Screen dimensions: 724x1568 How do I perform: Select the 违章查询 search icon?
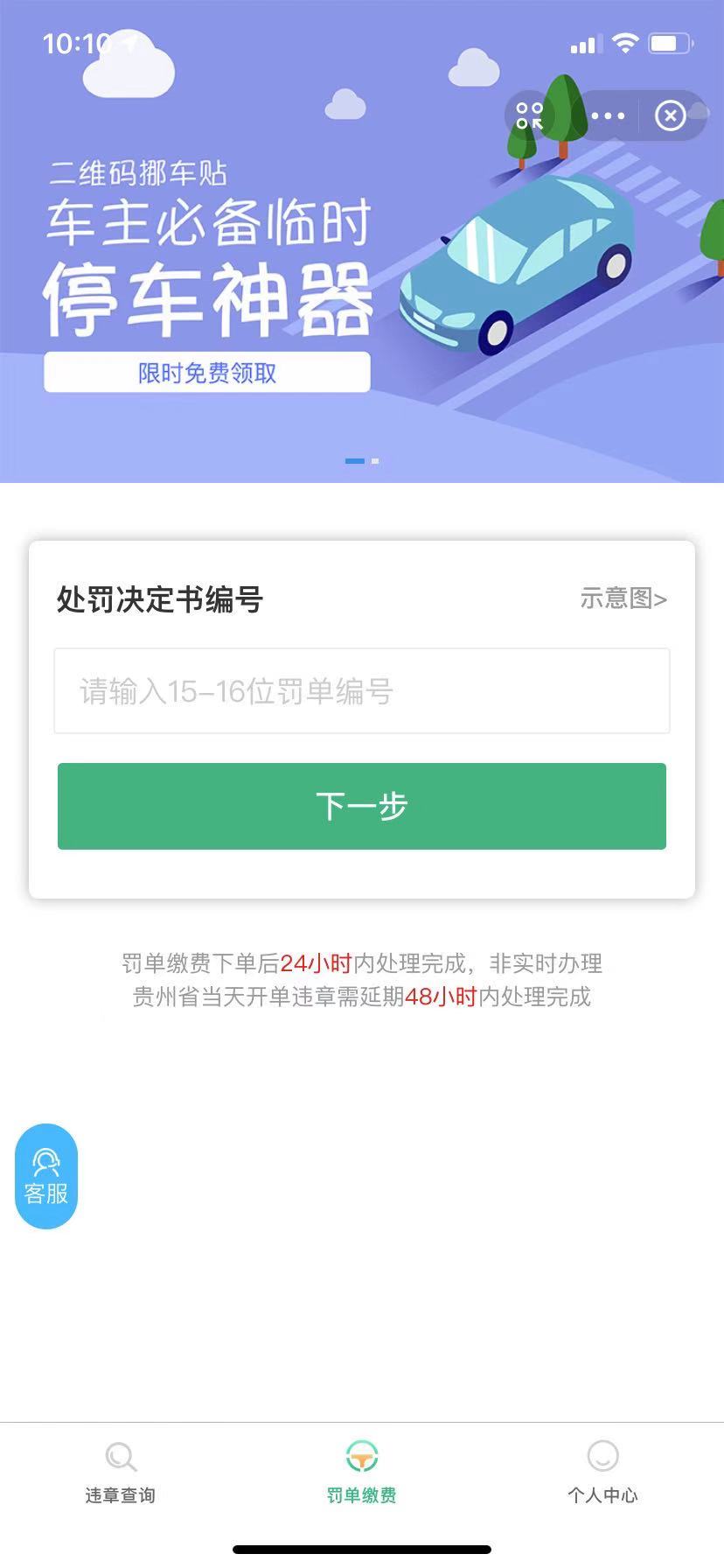click(120, 1458)
